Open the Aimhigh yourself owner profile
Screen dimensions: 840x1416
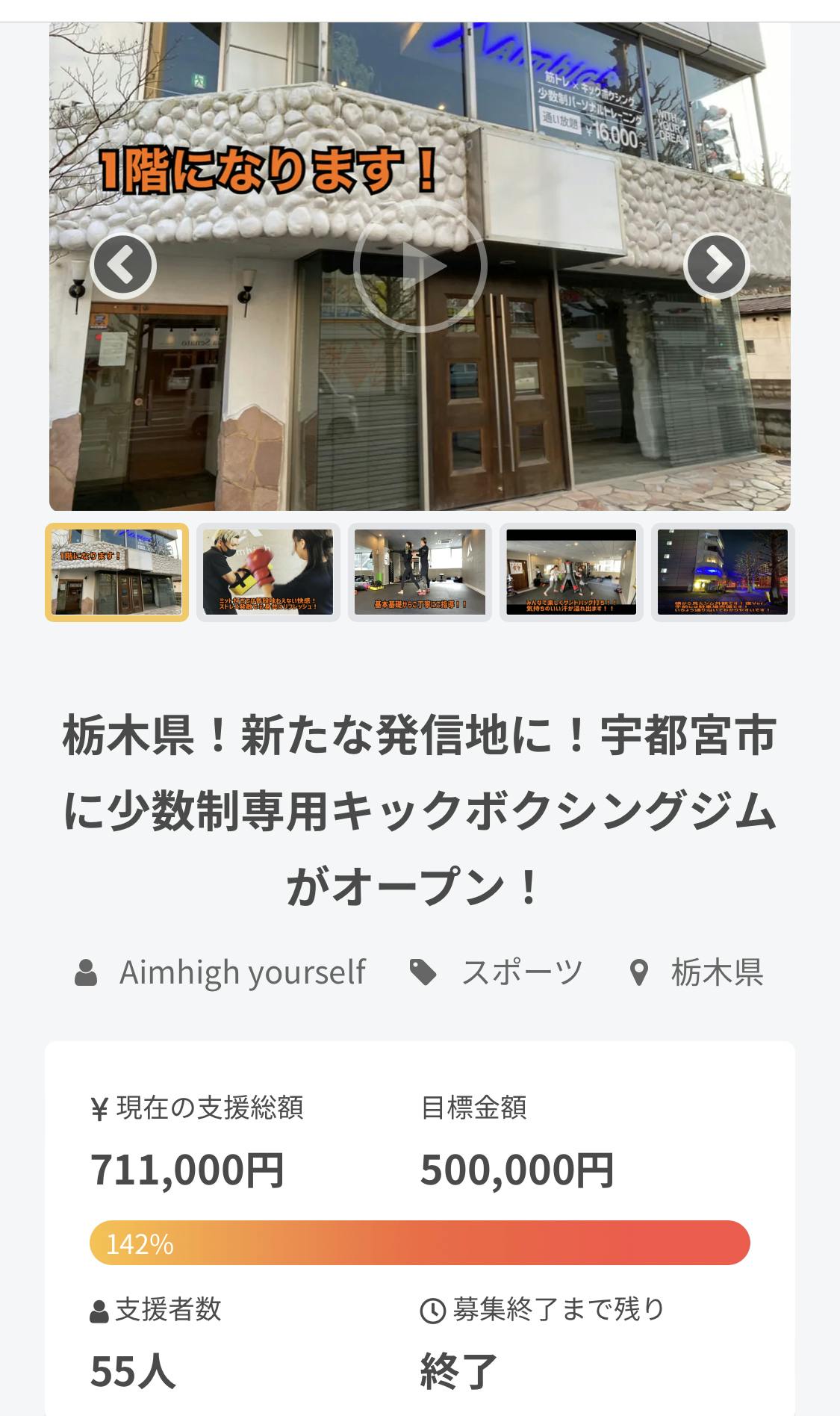242,972
